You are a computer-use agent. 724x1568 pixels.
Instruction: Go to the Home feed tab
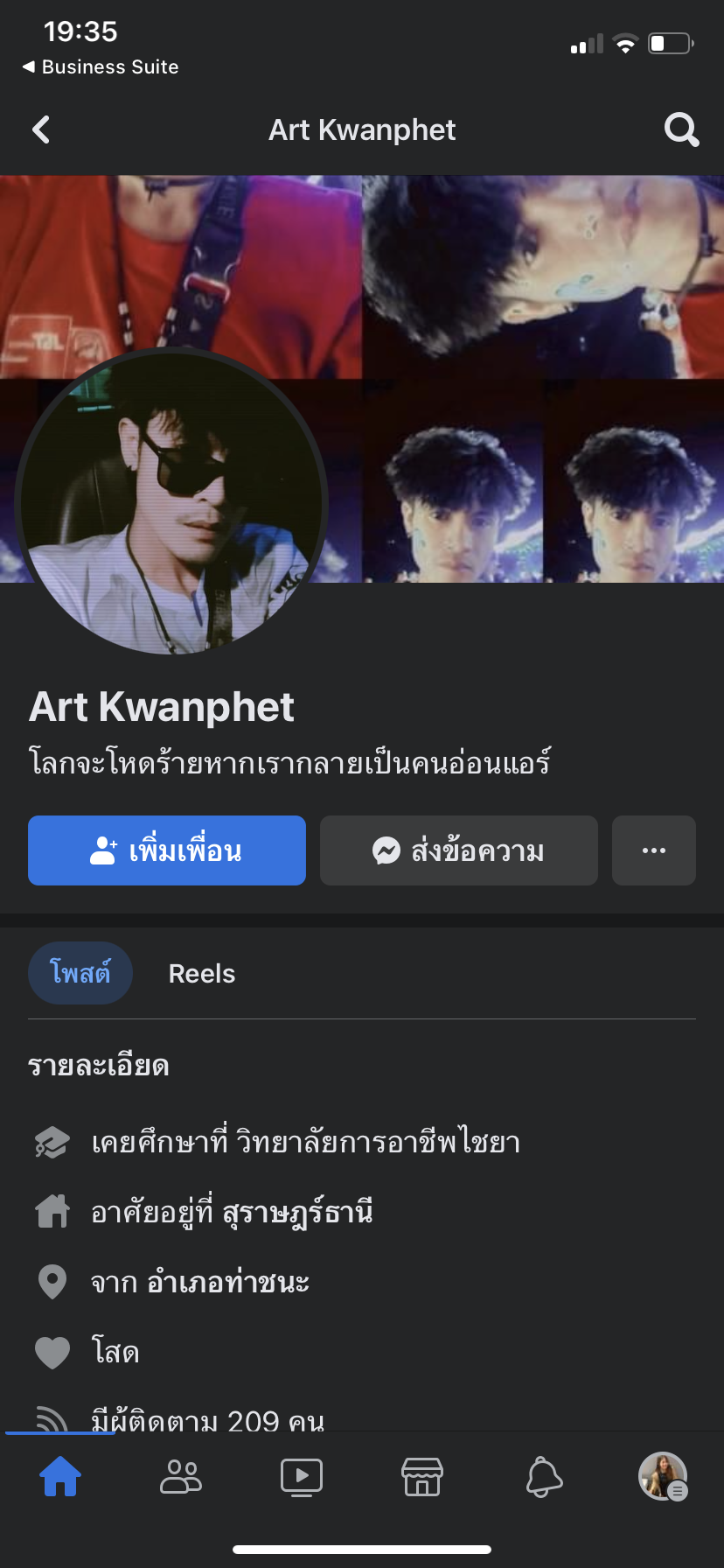click(60, 1477)
